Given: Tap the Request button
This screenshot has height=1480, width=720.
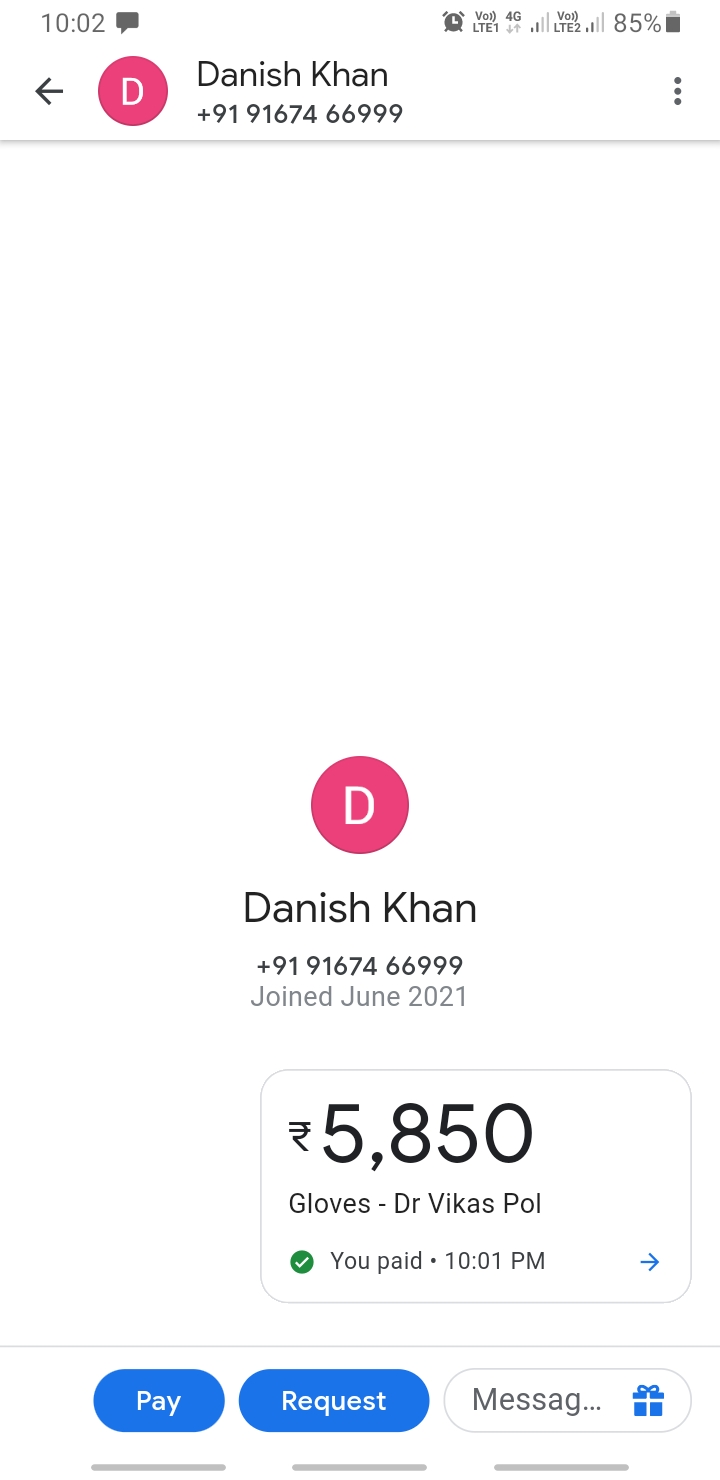Looking at the screenshot, I should 333,1401.
